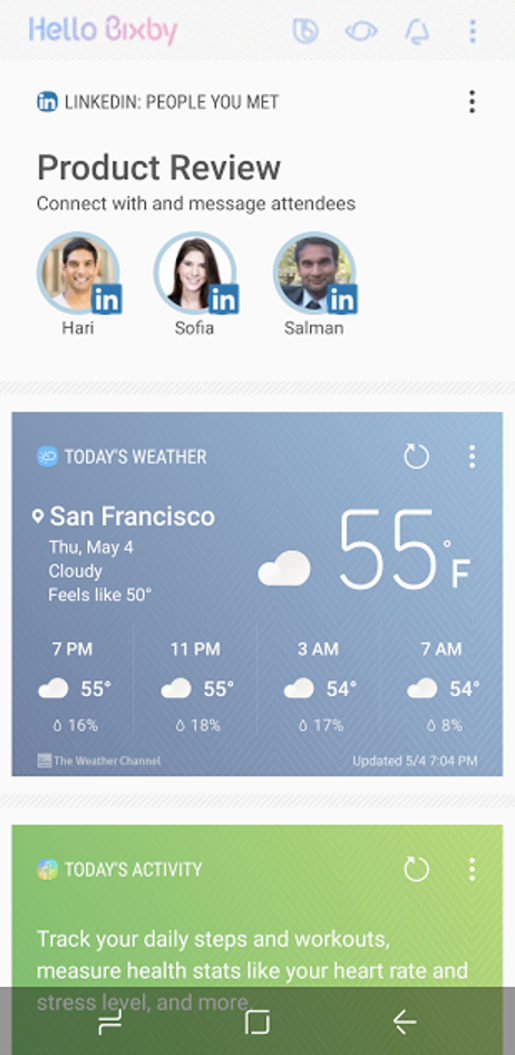515x1055 pixels.
Task: Open Hello Bixby overflow menu
Action: click(x=473, y=31)
